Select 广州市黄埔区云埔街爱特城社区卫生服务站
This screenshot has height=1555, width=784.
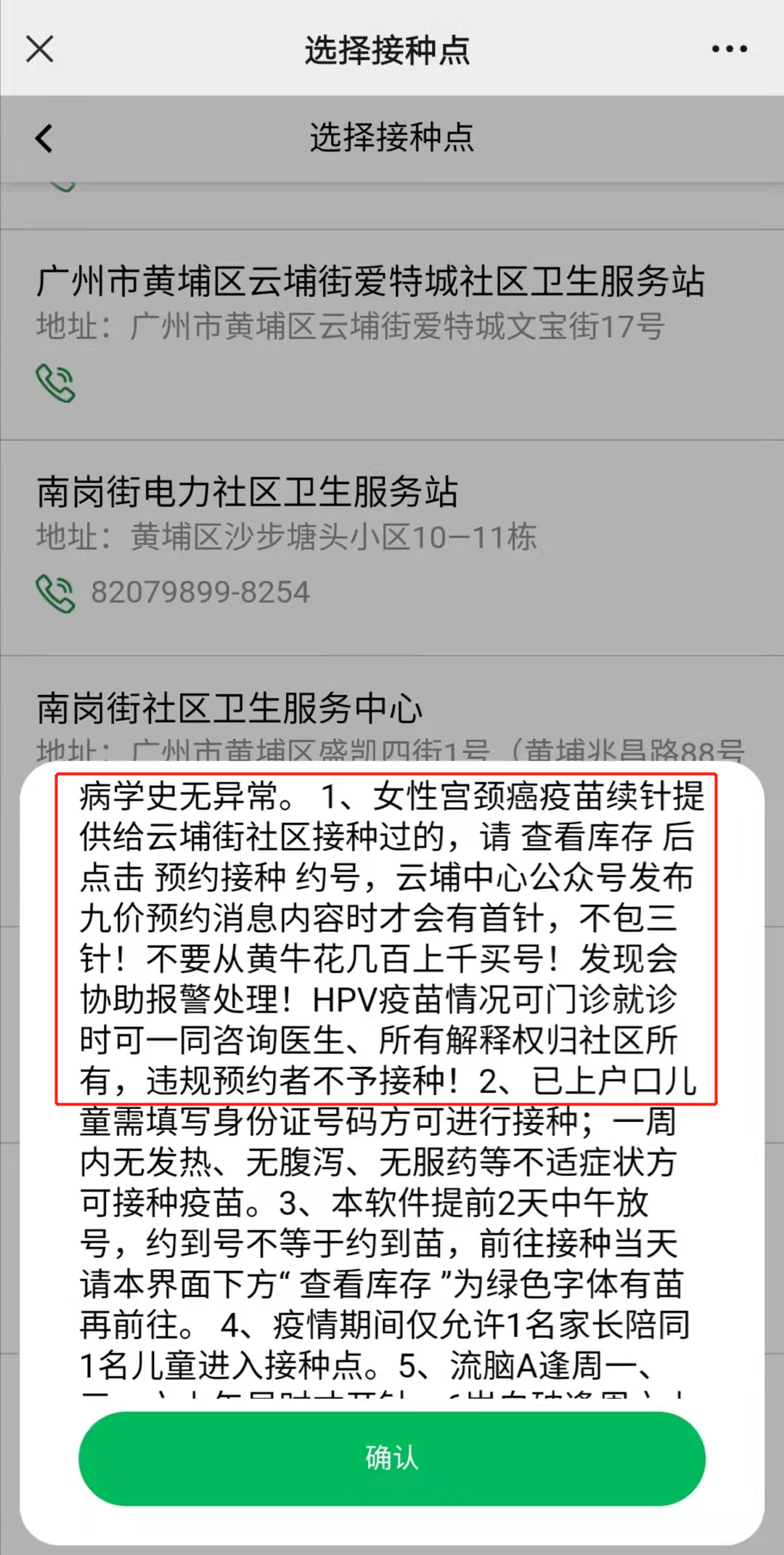coord(370,282)
